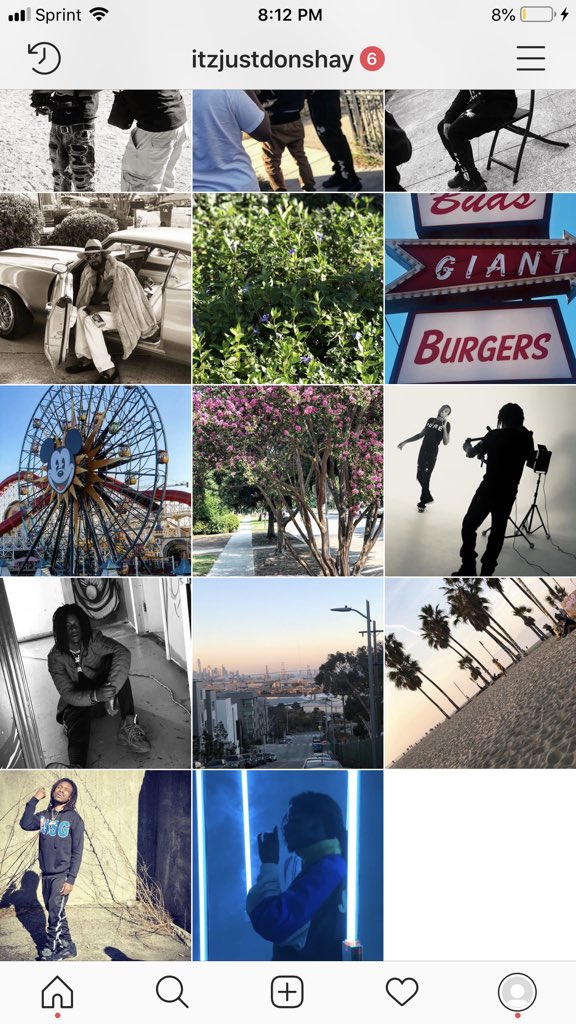Open the Search tab
The width and height of the screenshot is (576, 1024).
(172, 992)
